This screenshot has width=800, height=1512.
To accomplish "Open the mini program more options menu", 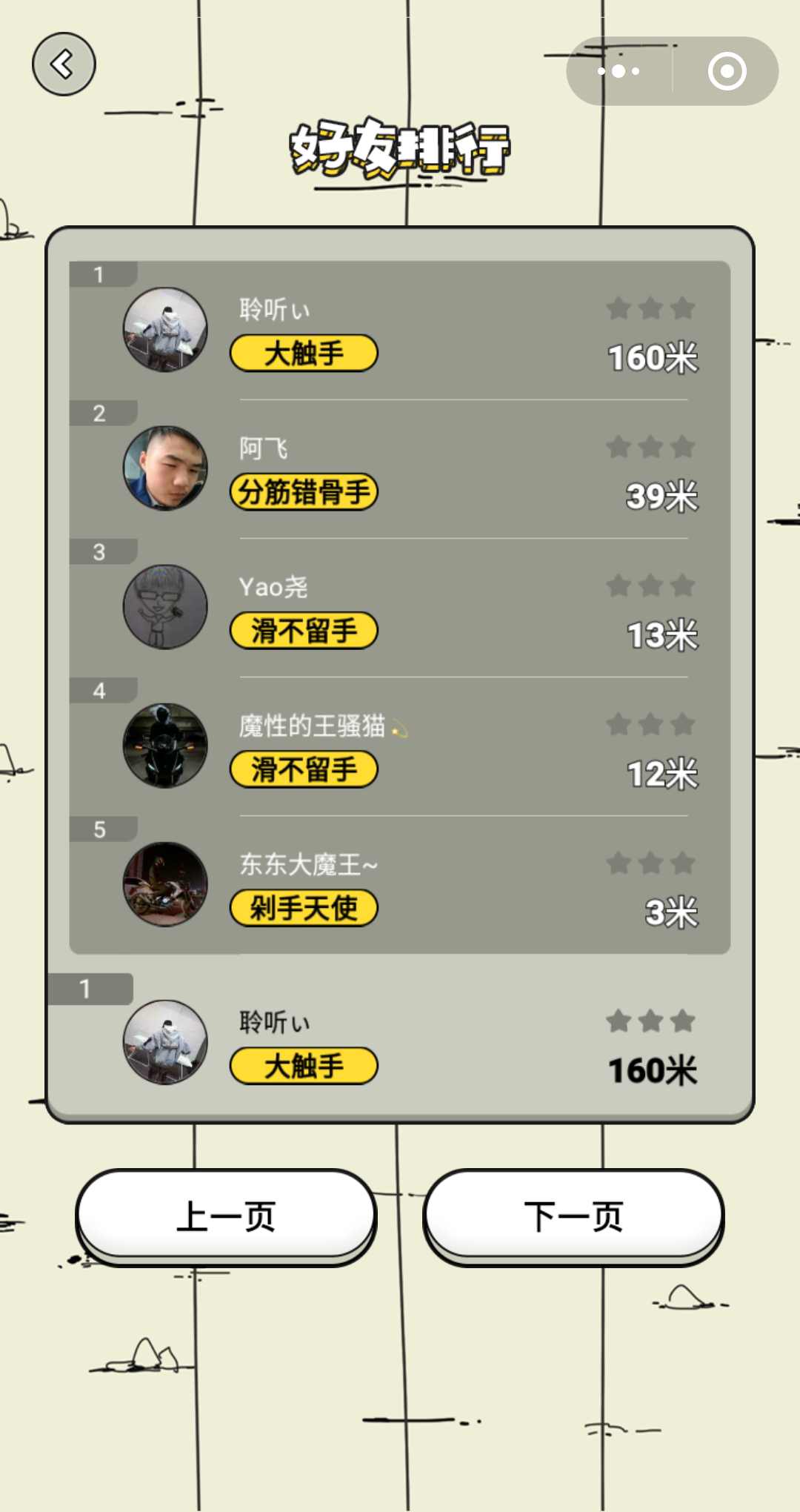I will point(619,71).
